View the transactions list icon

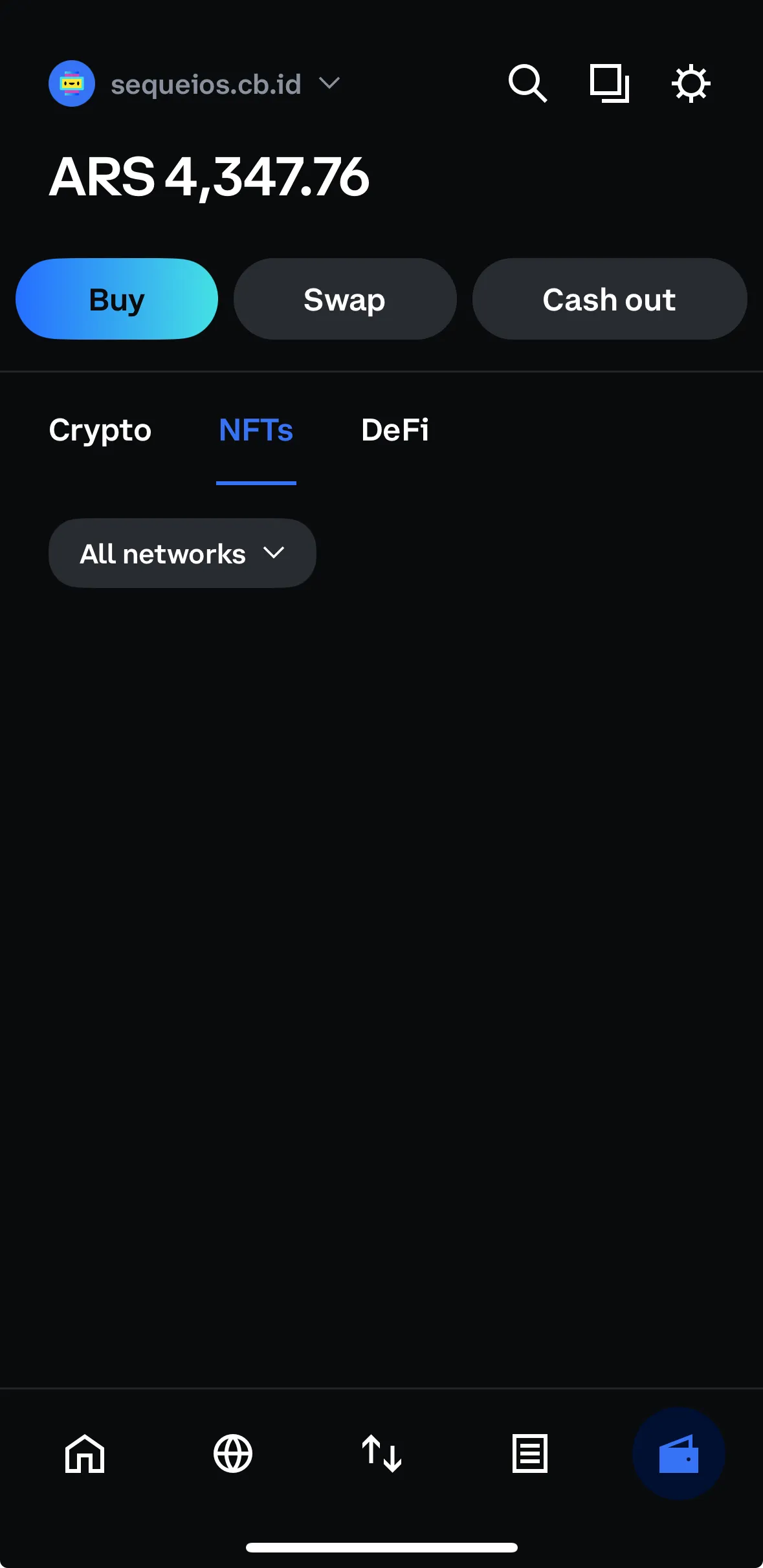click(x=529, y=1454)
